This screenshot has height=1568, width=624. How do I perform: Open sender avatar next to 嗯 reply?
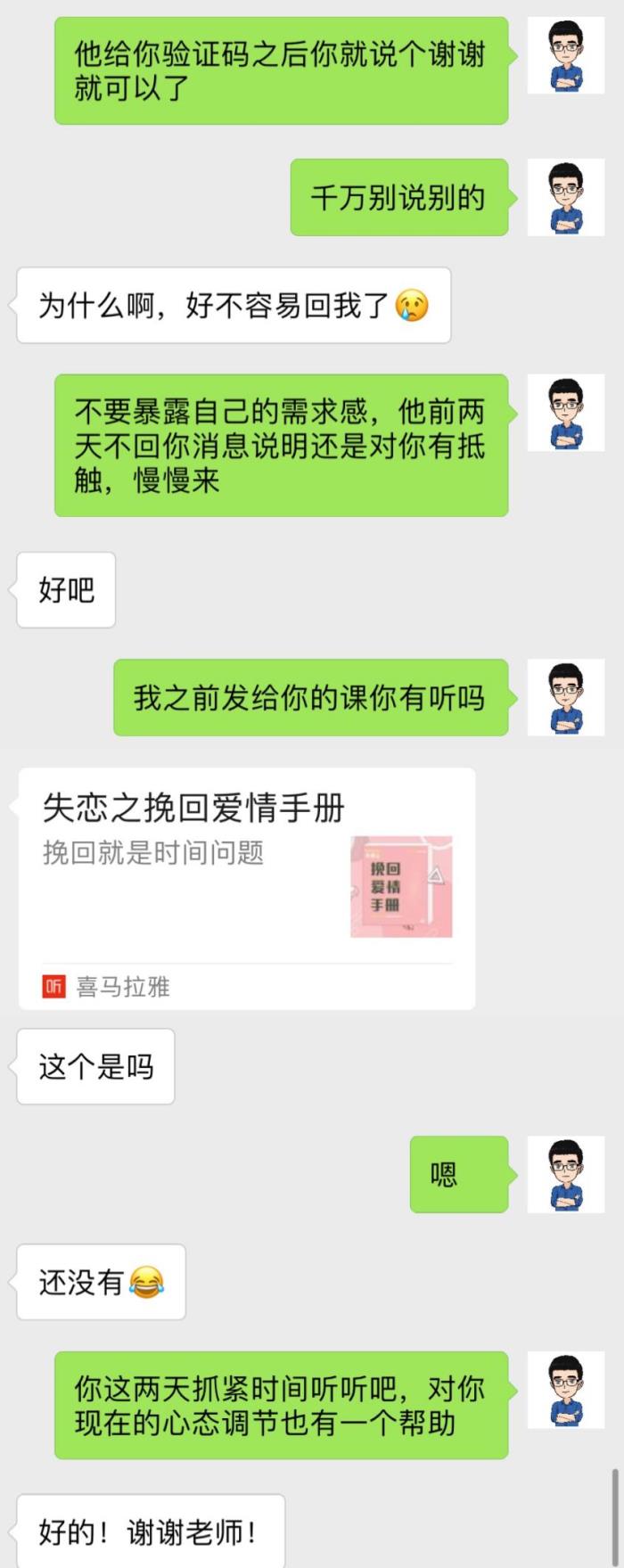click(565, 1174)
